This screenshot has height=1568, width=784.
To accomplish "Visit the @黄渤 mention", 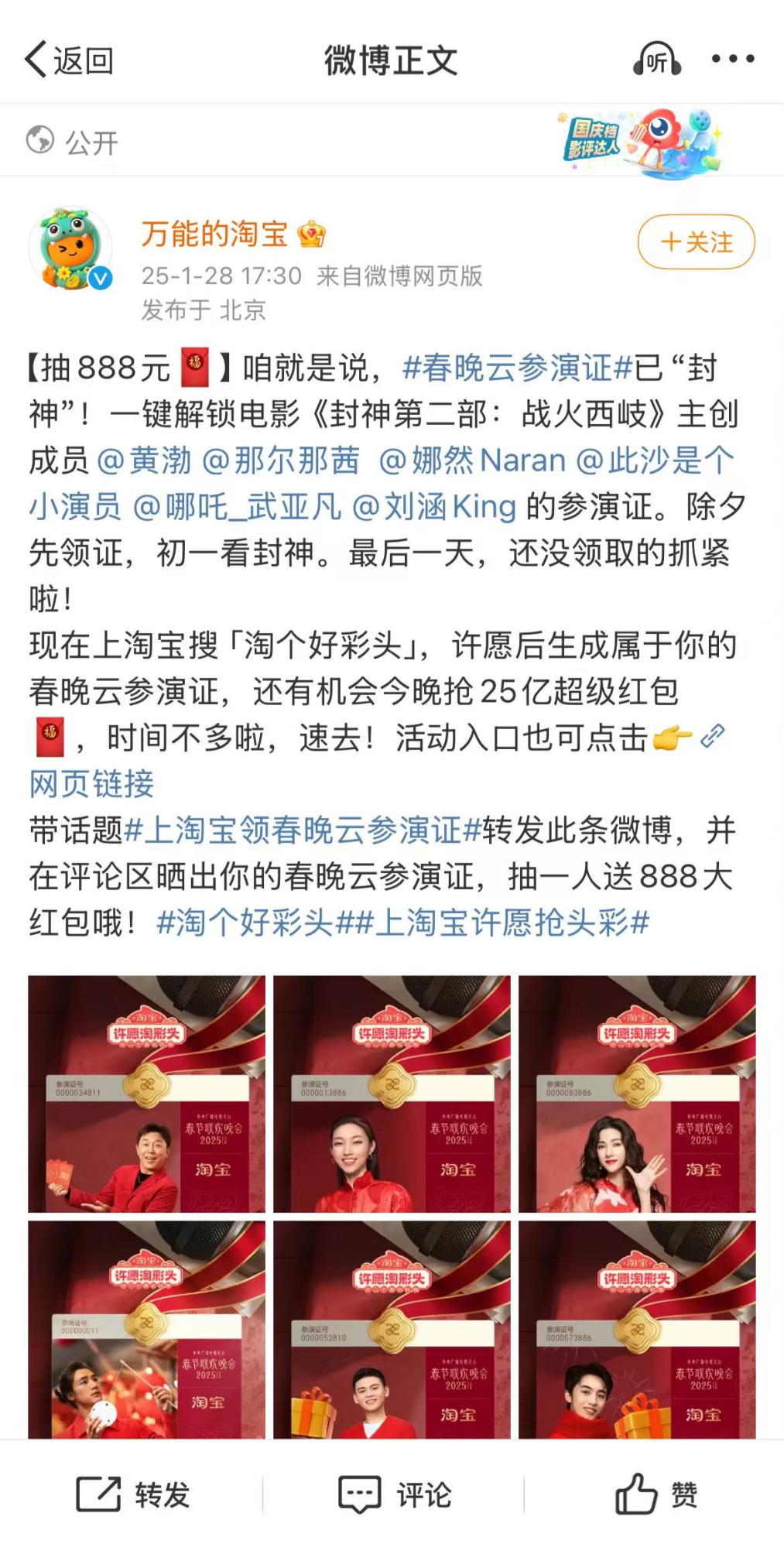I will pos(145,461).
